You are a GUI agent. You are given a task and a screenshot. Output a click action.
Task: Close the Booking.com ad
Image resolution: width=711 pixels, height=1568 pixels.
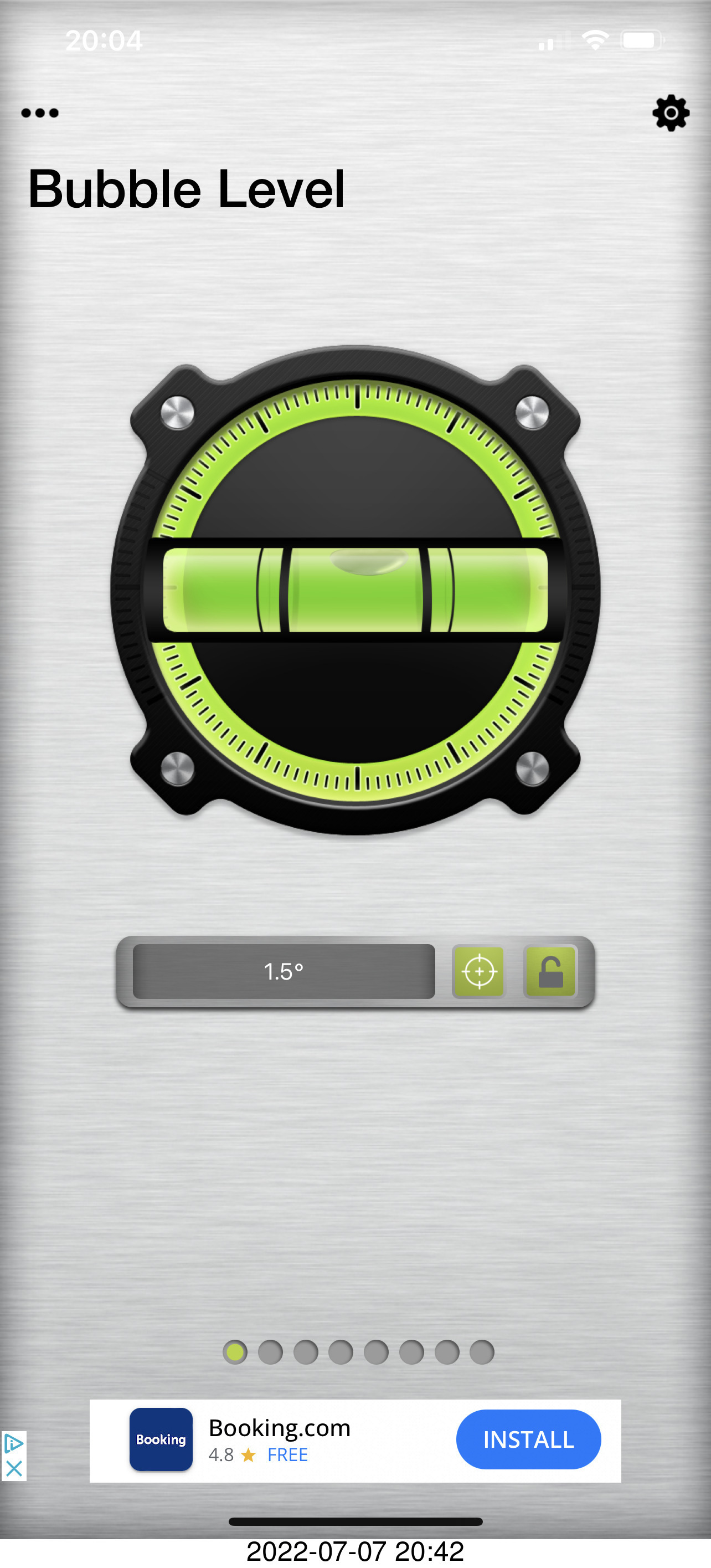tap(13, 1469)
